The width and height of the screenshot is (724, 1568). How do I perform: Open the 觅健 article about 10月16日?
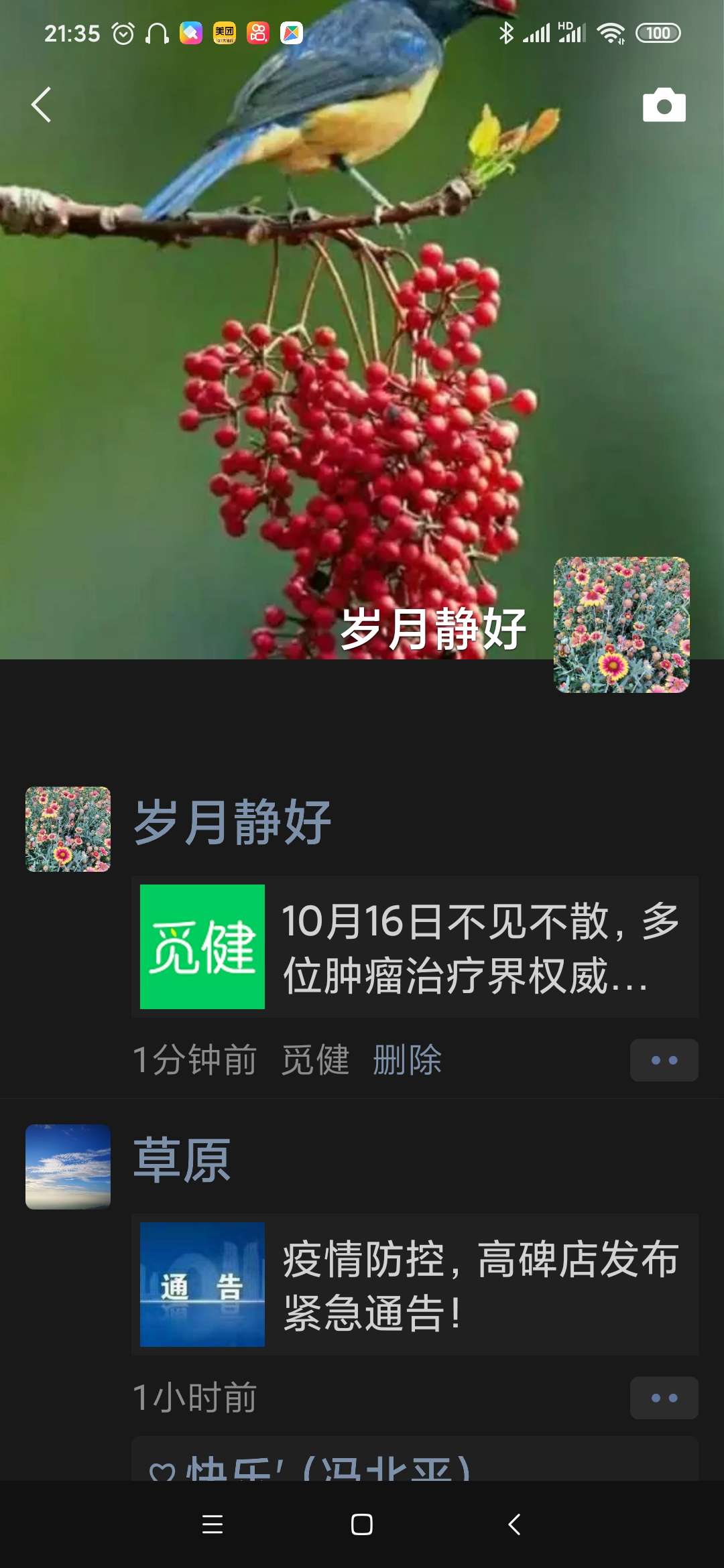coord(414,947)
